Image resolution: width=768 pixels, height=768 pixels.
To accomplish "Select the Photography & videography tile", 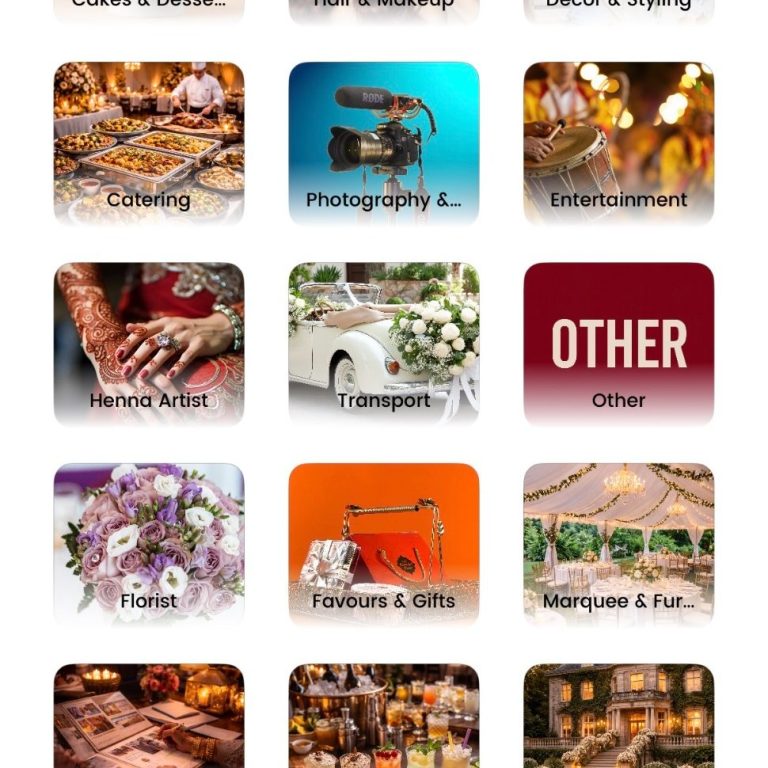I will click(x=383, y=143).
